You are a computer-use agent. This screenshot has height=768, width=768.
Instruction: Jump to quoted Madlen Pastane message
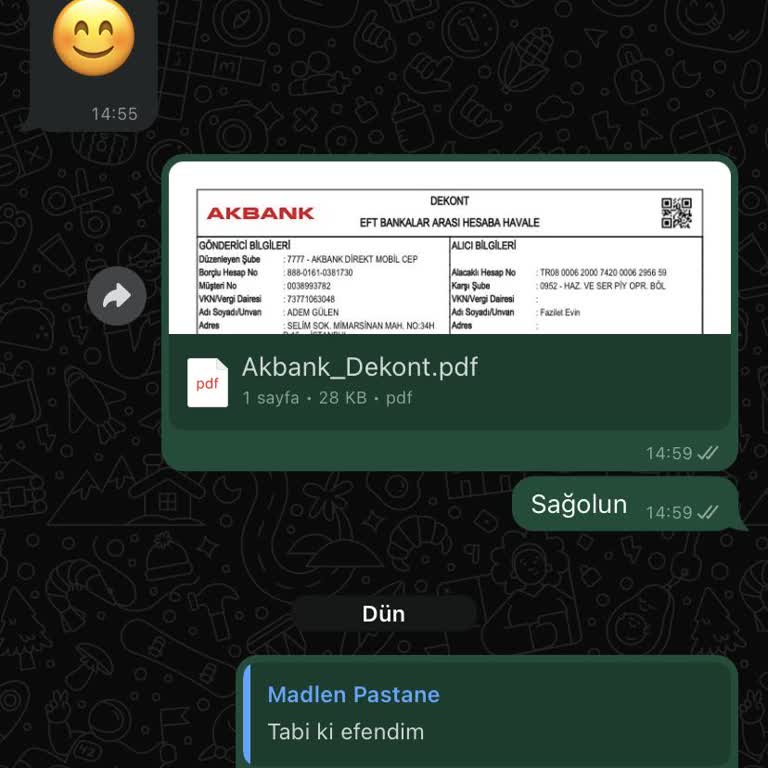coord(488,712)
